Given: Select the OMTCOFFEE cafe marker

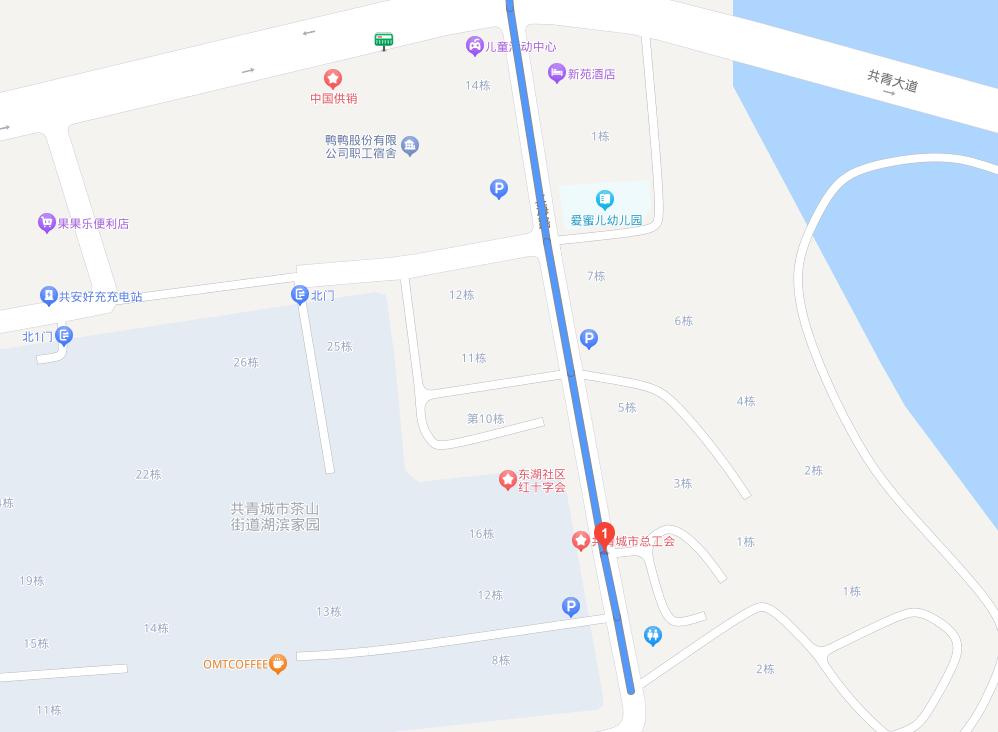Looking at the screenshot, I should [x=278, y=663].
